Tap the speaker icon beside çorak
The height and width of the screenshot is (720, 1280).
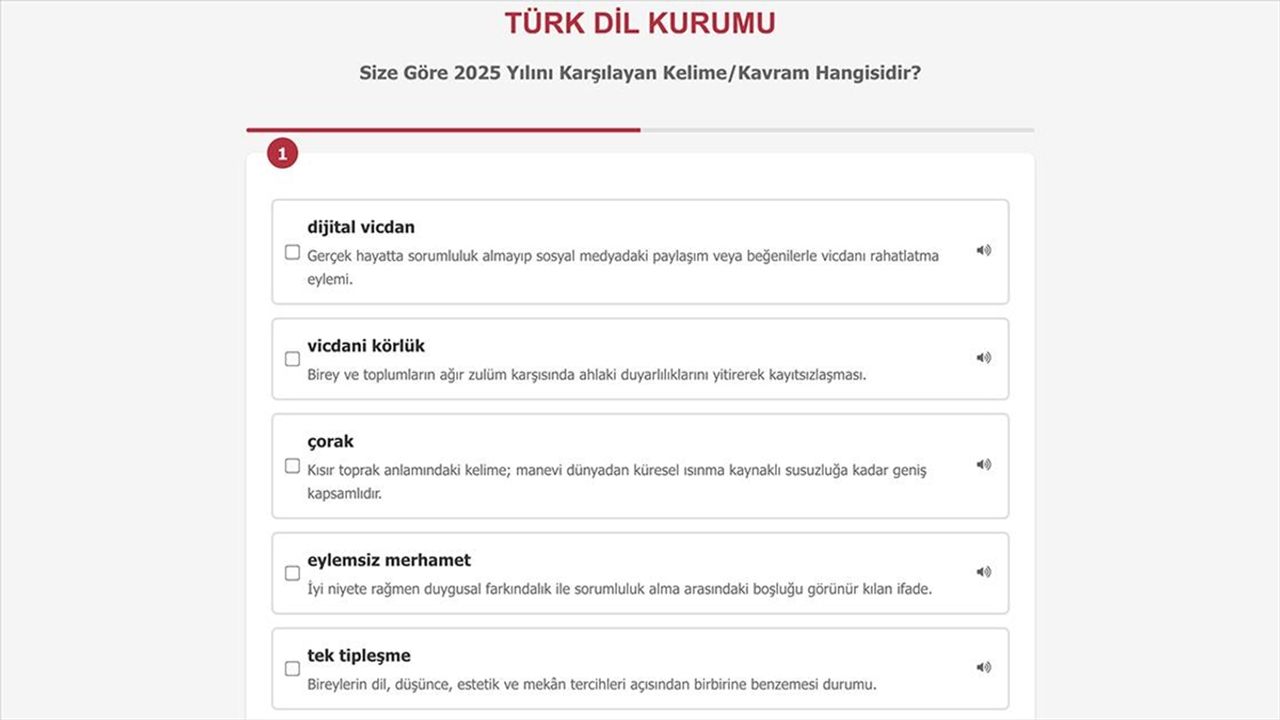[983, 465]
